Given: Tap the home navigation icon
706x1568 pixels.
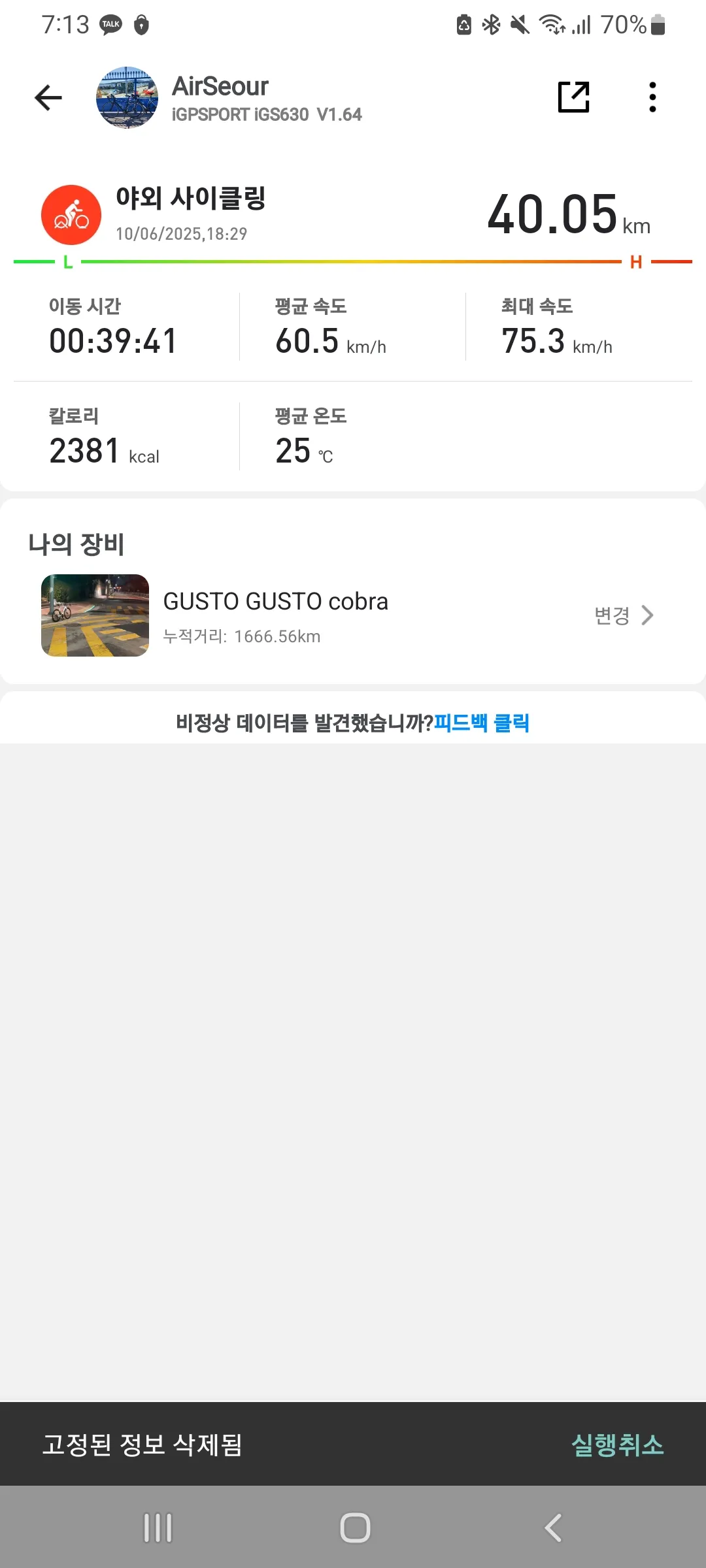Looking at the screenshot, I should coord(353,1527).
